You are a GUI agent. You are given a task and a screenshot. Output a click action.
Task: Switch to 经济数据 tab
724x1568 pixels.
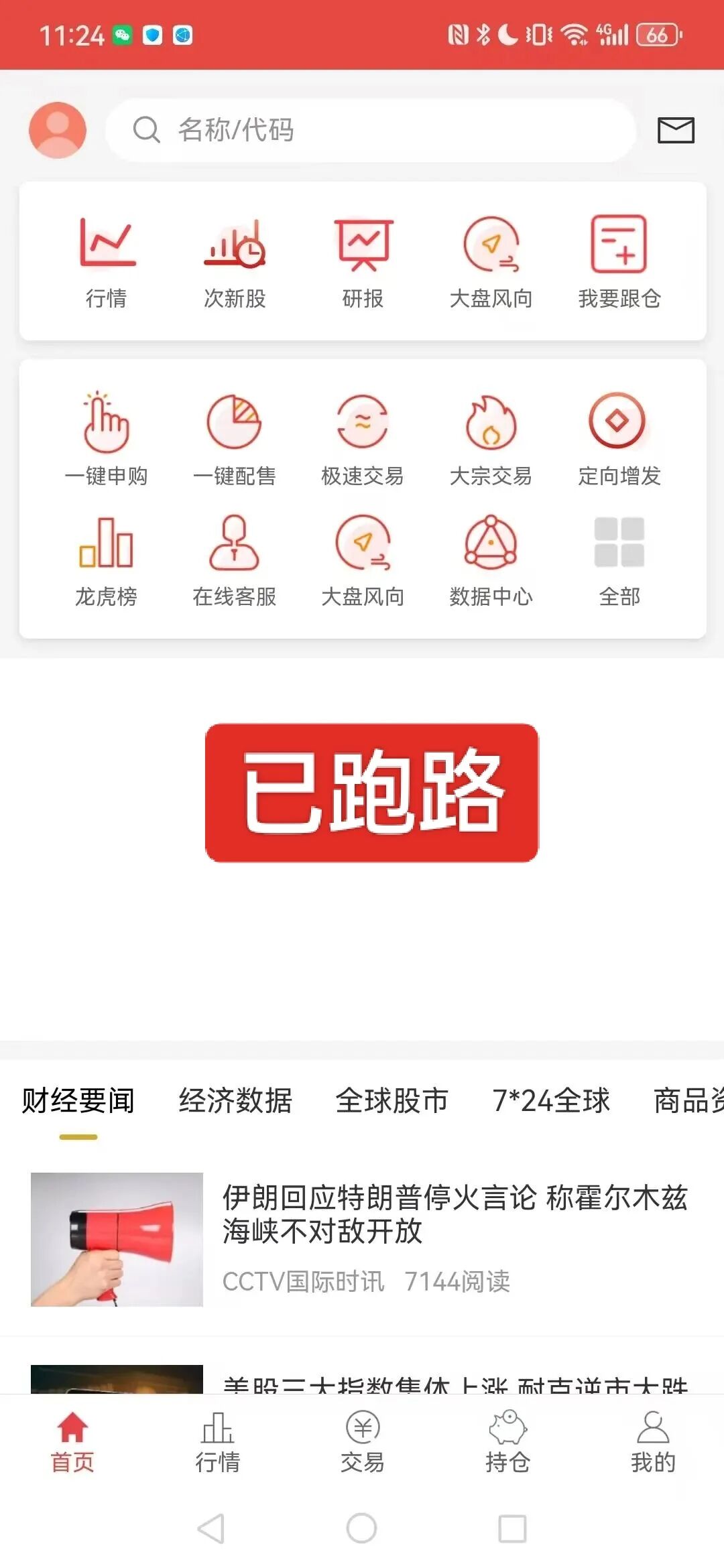click(x=235, y=1100)
